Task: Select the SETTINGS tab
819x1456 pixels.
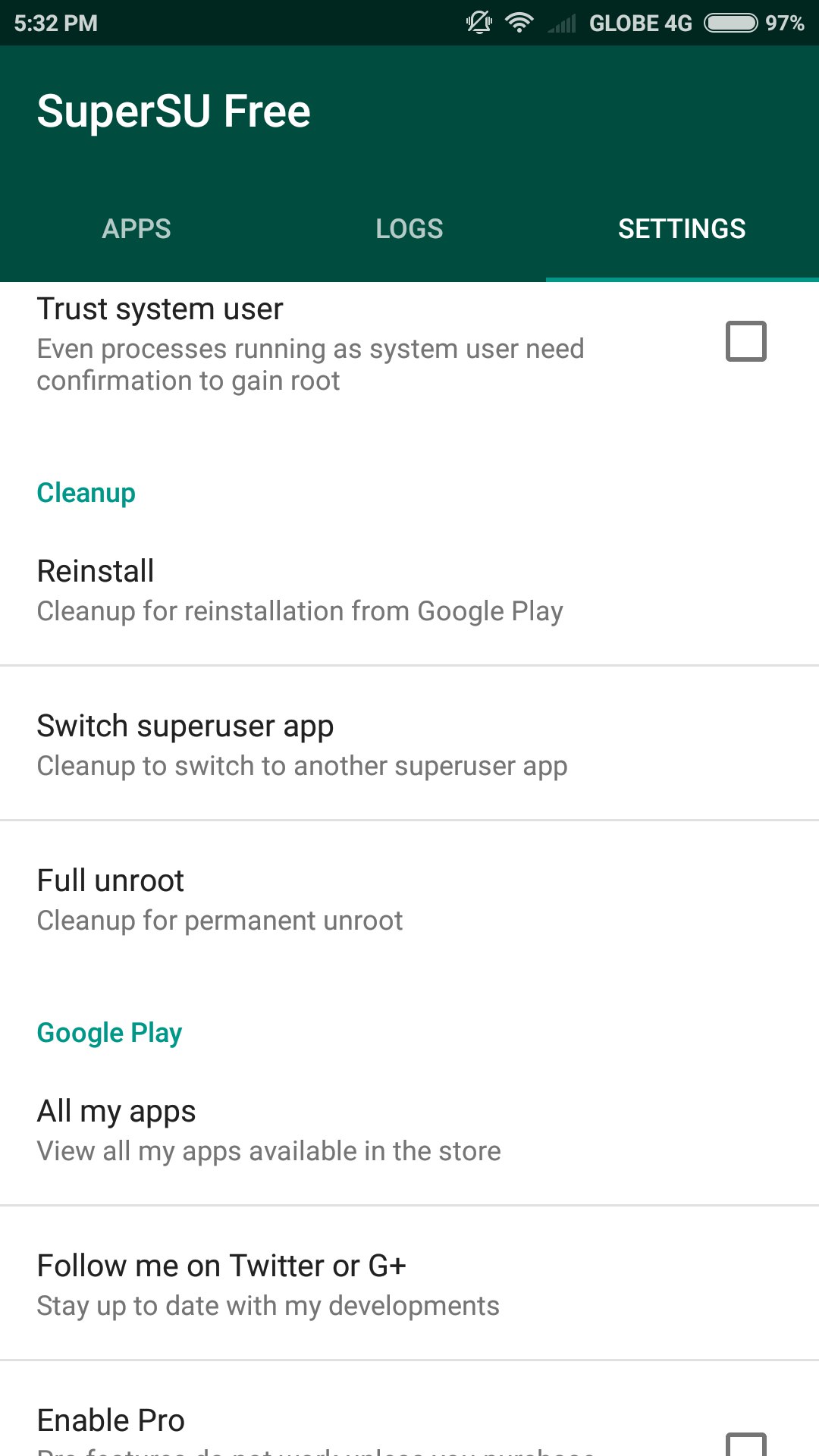Action: 682,229
